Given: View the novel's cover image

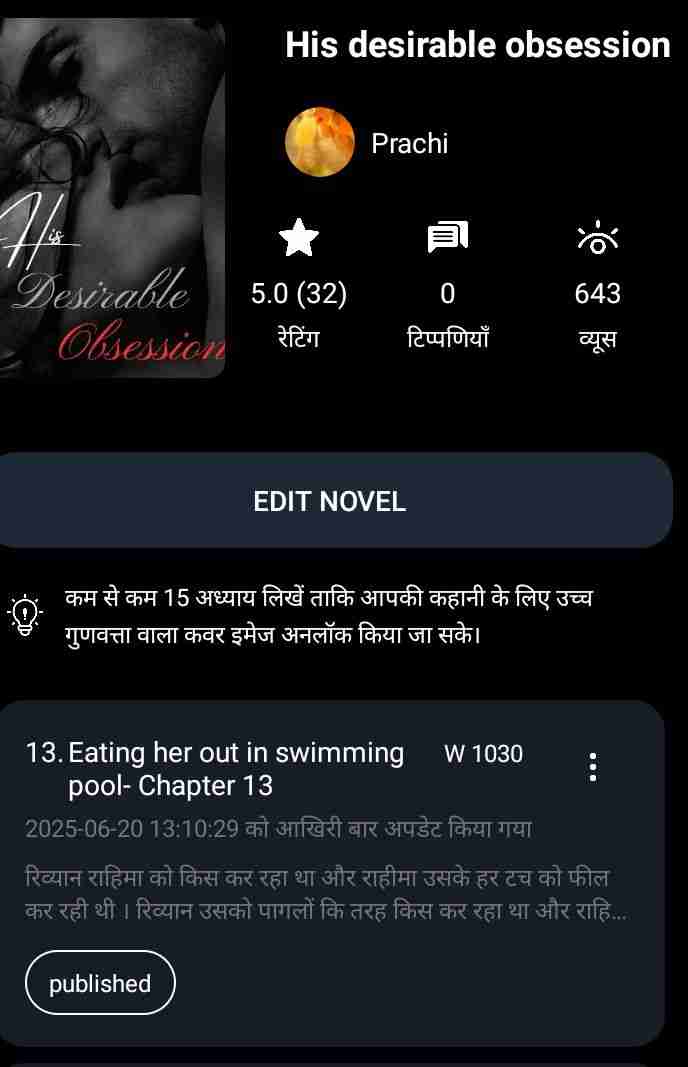Looking at the screenshot, I should [110, 198].
